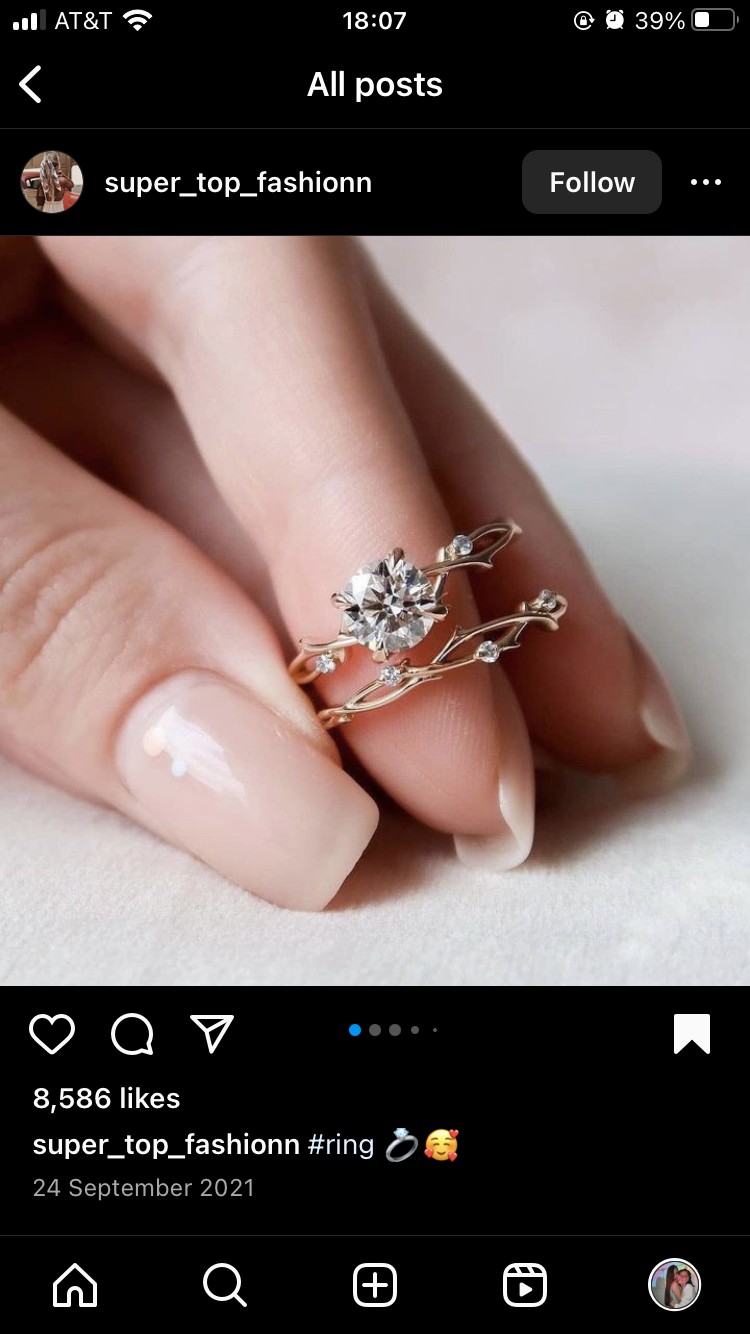
Task: Open comments on the post
Action: point(132,1034)
